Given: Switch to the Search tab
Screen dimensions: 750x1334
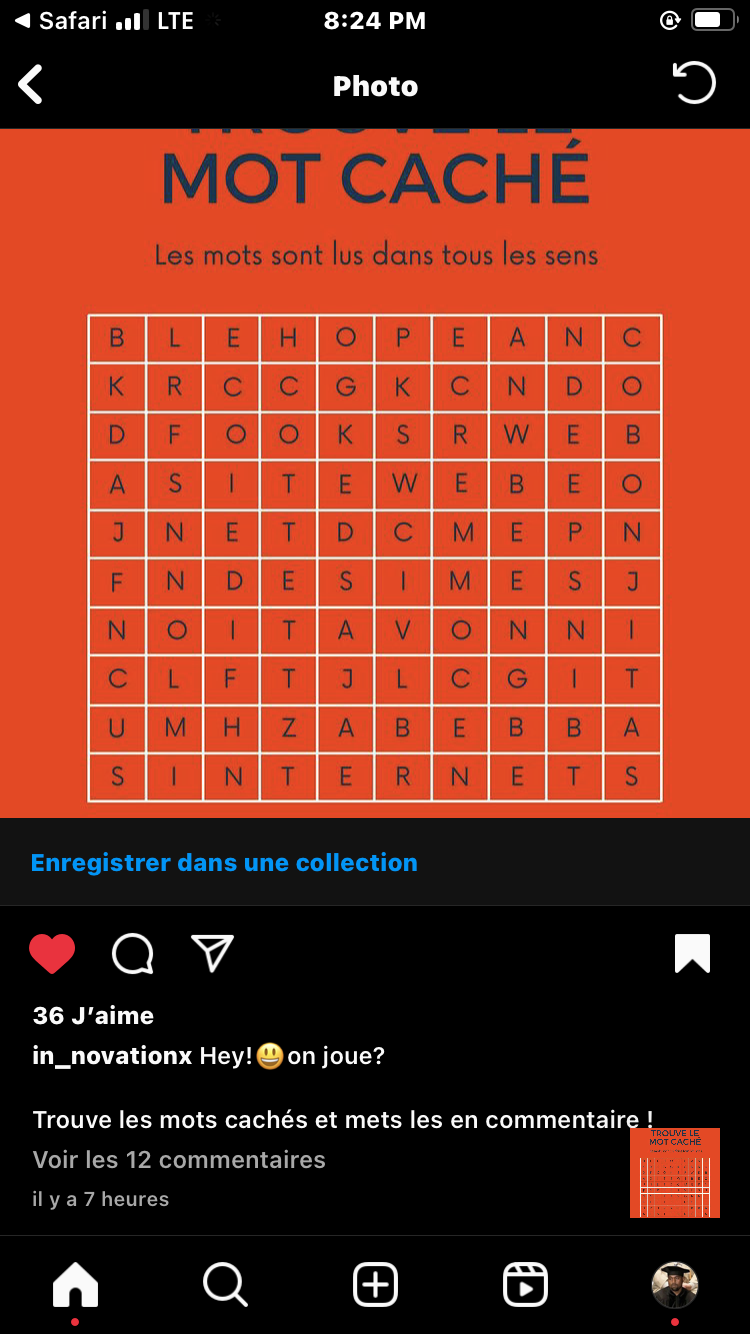Looking at the screenshot, I should (x=225, y=1284).
